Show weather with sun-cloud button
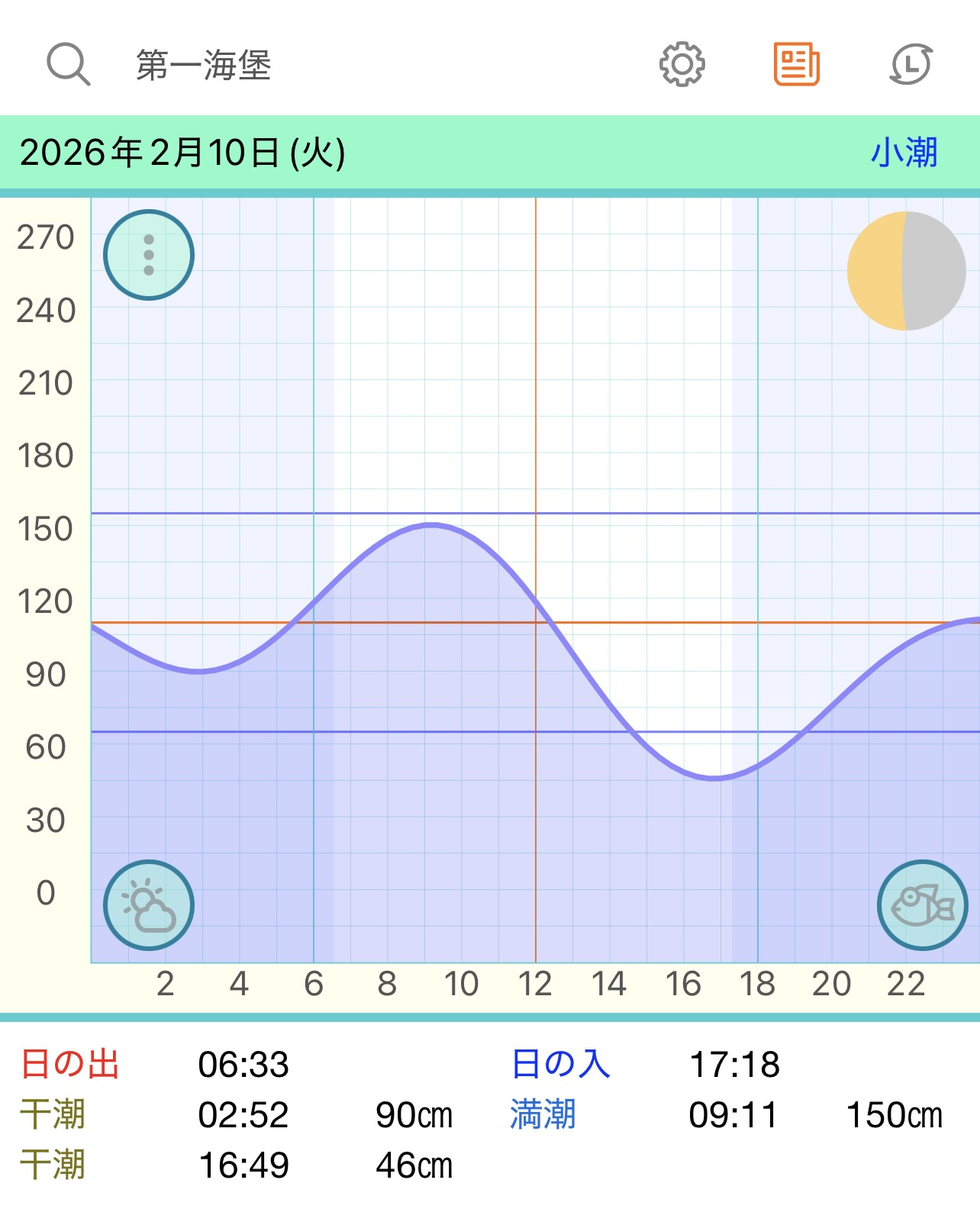 pyautogui.click(x=149, y=905)
